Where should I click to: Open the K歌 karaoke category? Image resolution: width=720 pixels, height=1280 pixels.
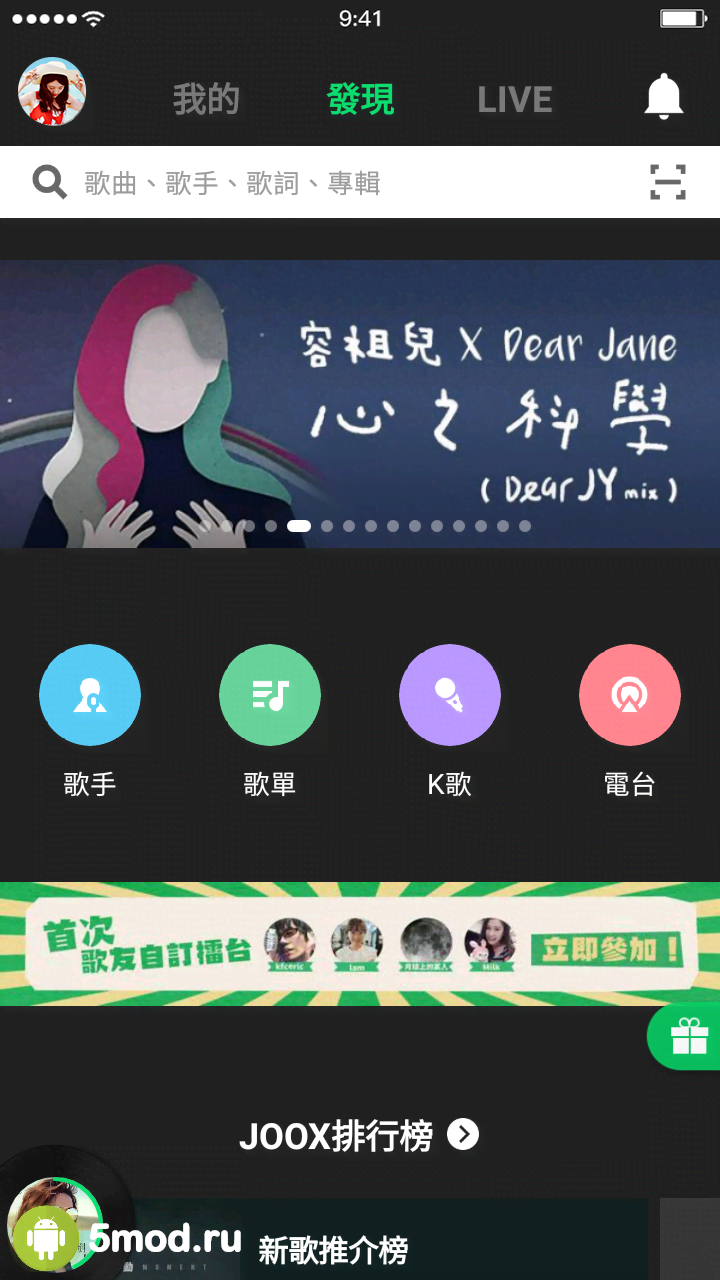pyautogui.click(x=450, y=696)
